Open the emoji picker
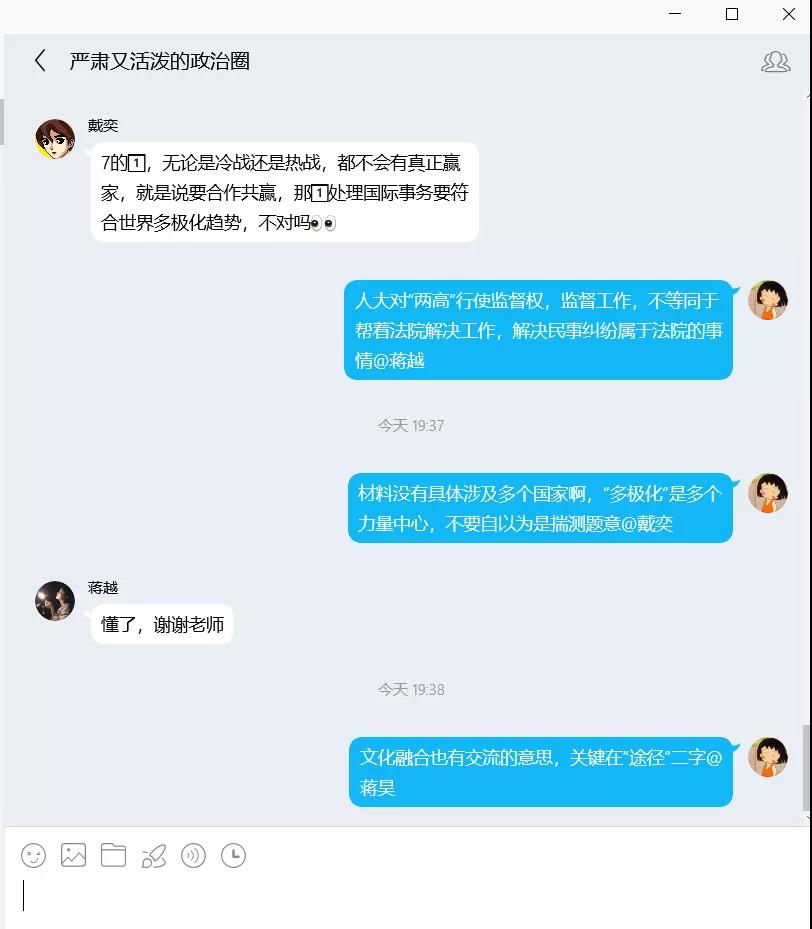 point(34,856)
